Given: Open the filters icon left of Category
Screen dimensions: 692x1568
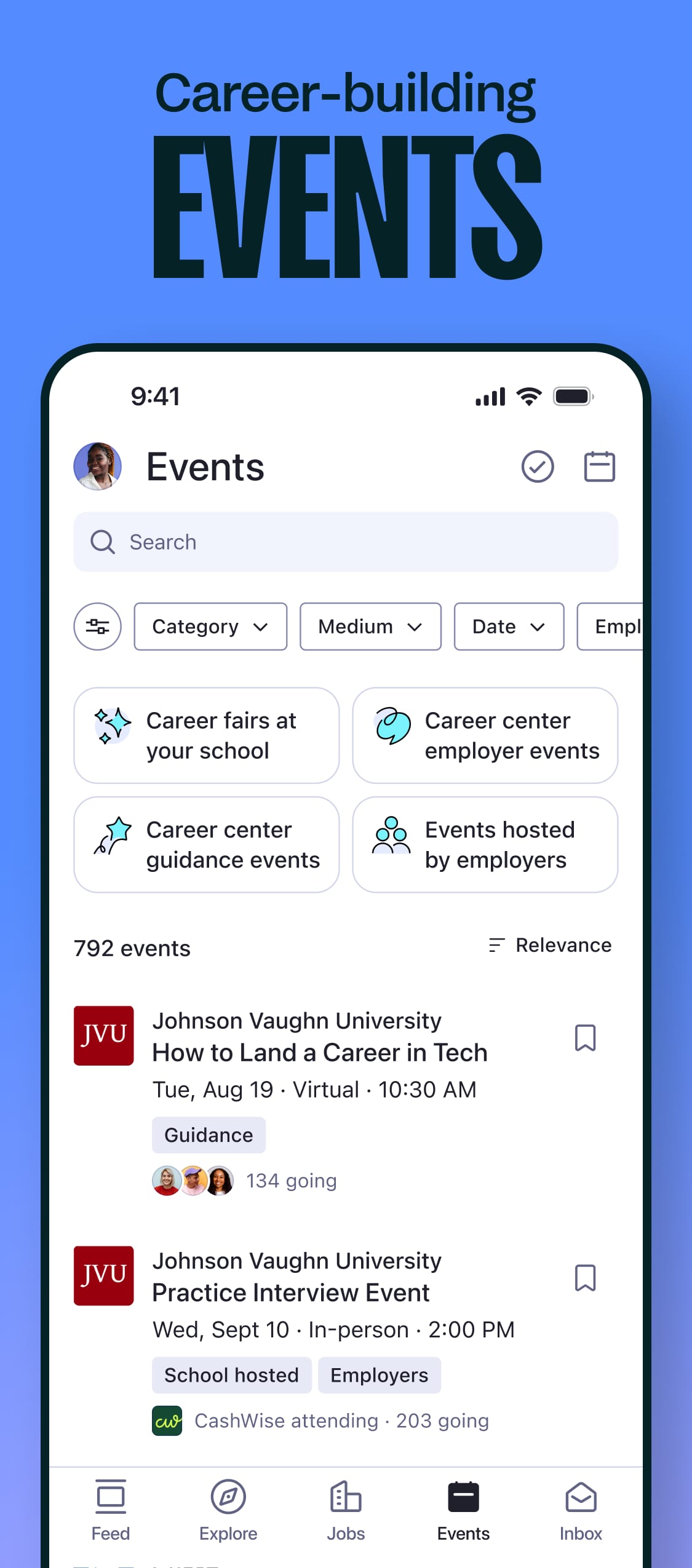Looking at the screenshot, I should (97, 627).
